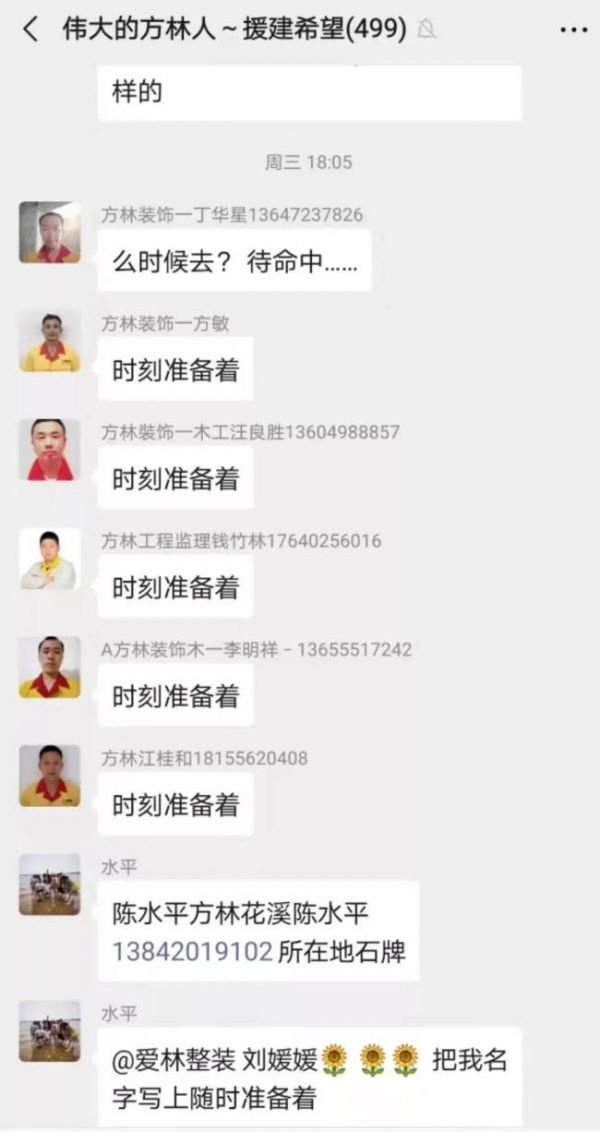Open 李明祥's profile avatar

[50, 667]
